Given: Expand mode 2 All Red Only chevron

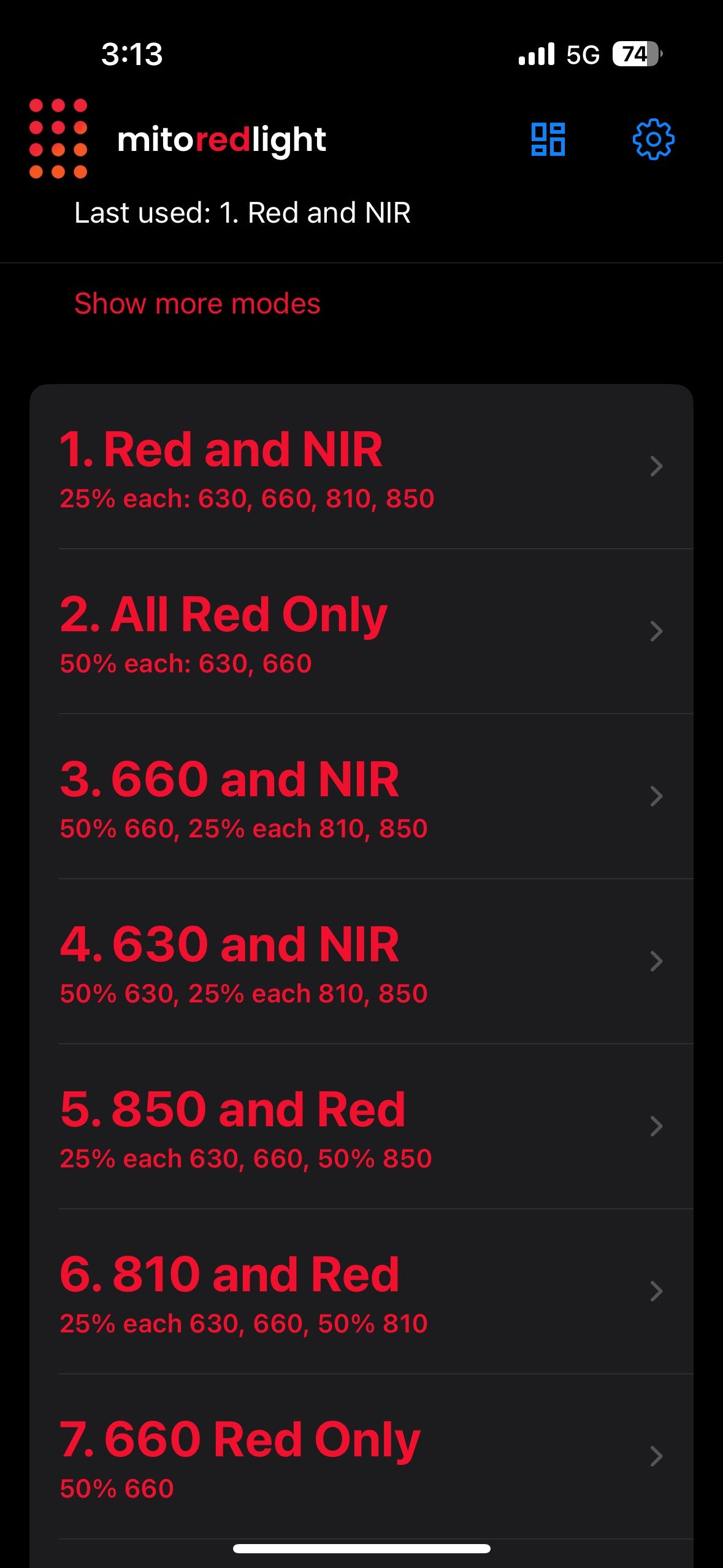Looking at the screenshot, I should 657,631.
